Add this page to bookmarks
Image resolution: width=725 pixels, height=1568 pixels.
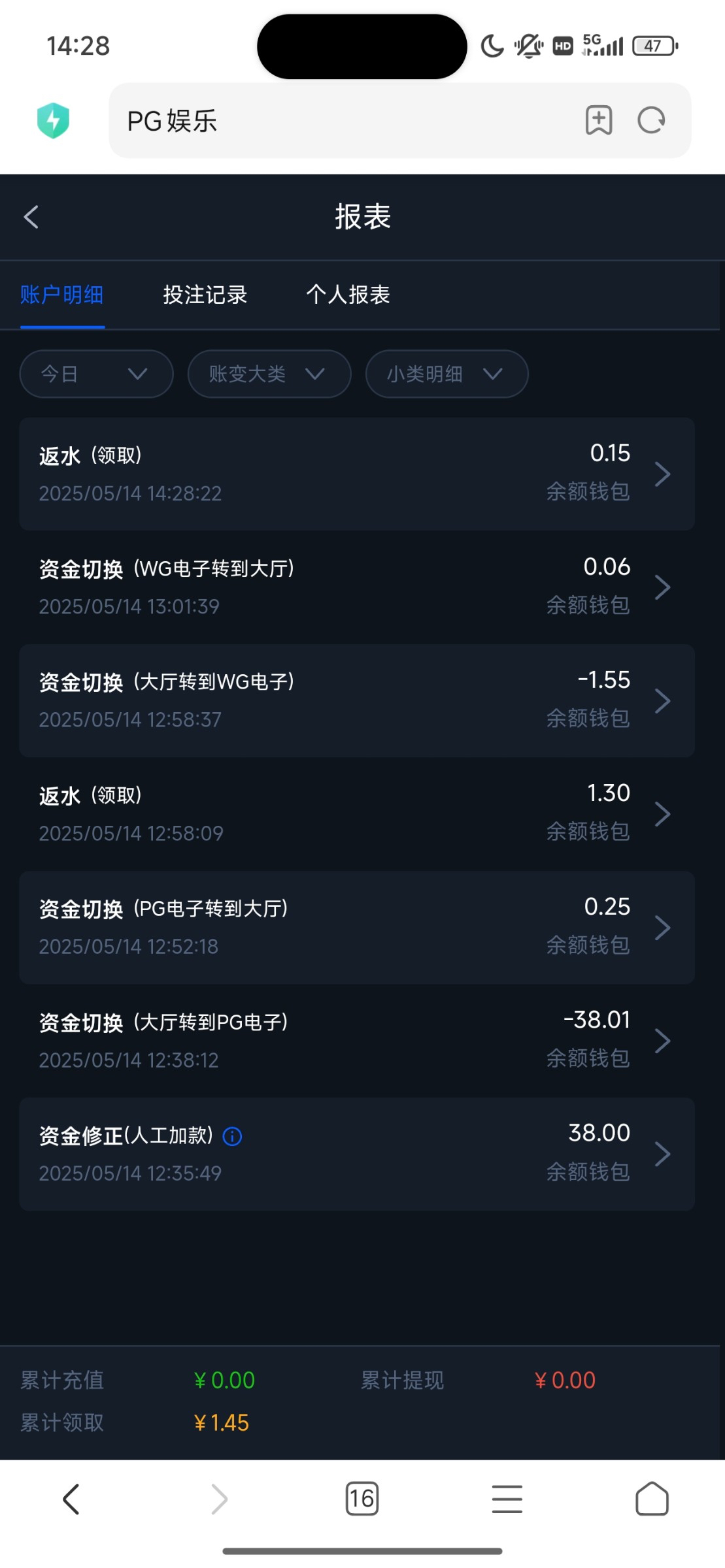pos(599,120)
